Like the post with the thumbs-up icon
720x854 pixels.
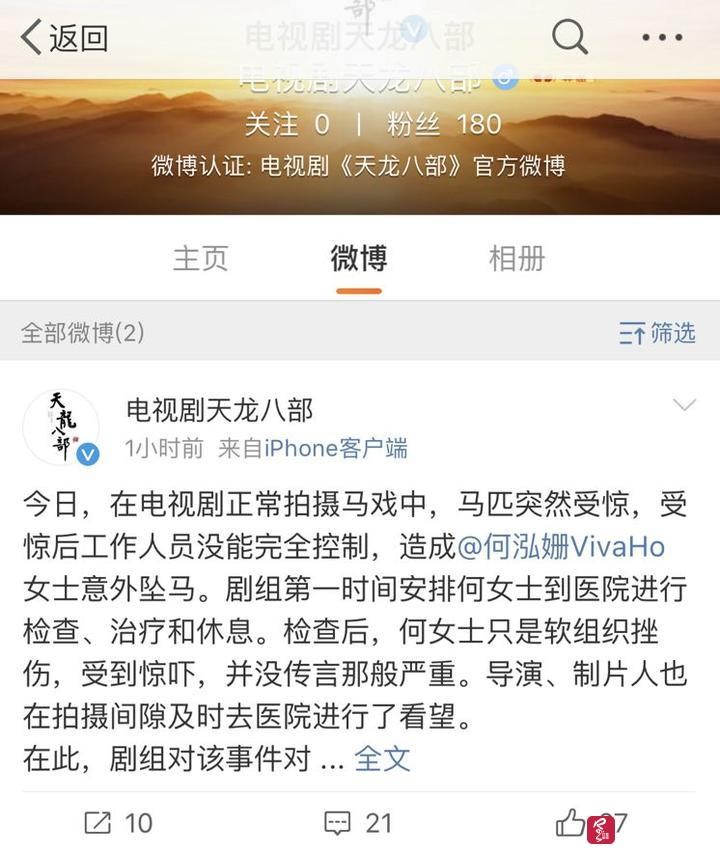pos(572,822)
